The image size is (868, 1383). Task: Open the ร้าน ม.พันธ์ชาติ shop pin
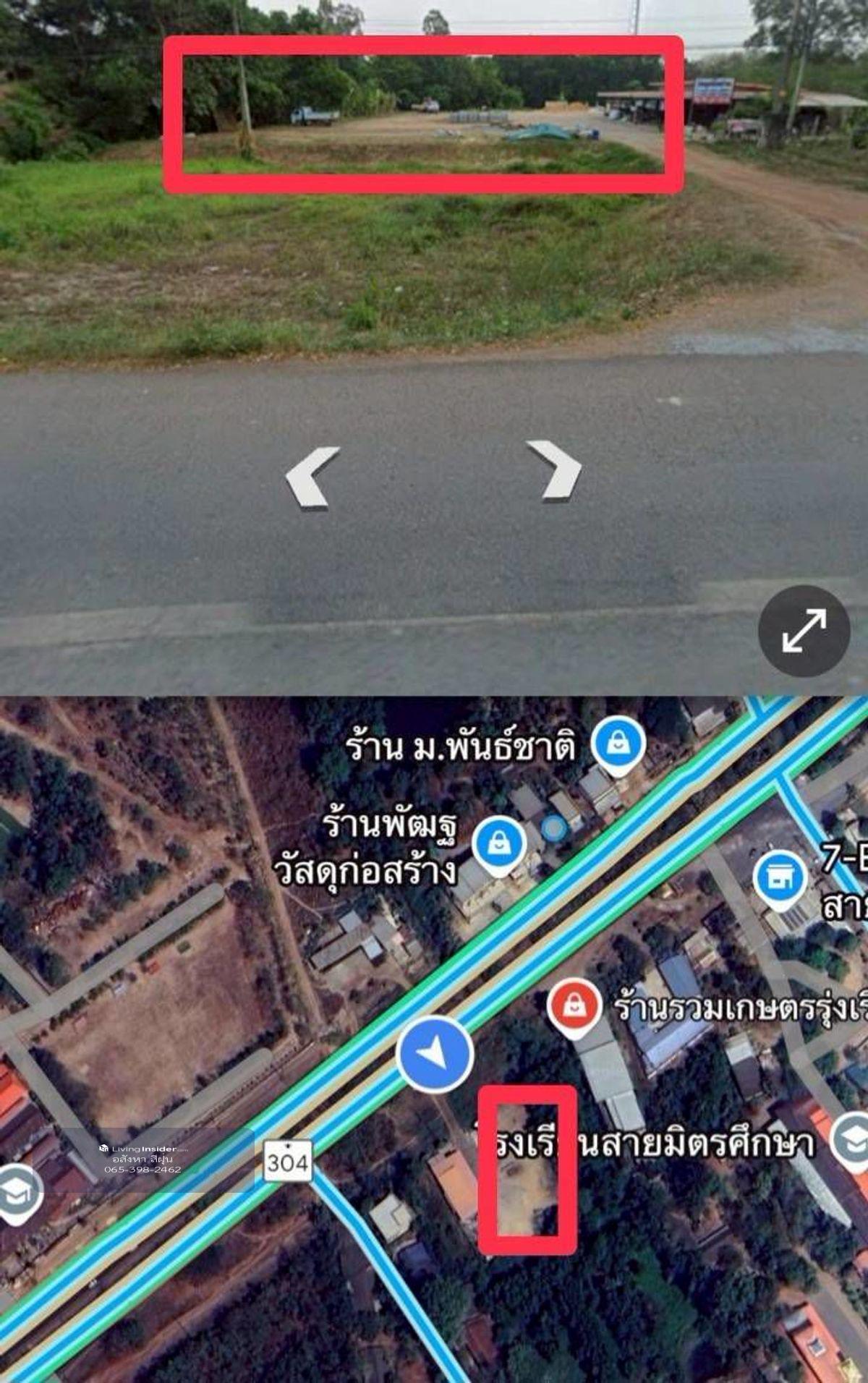[617, 745]
